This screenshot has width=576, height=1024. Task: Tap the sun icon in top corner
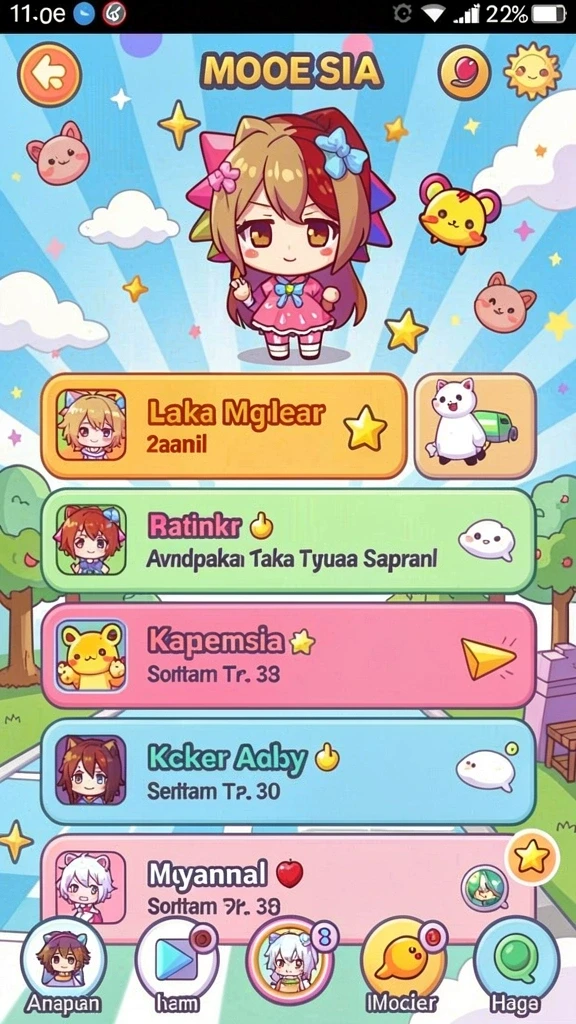point(532,72)
